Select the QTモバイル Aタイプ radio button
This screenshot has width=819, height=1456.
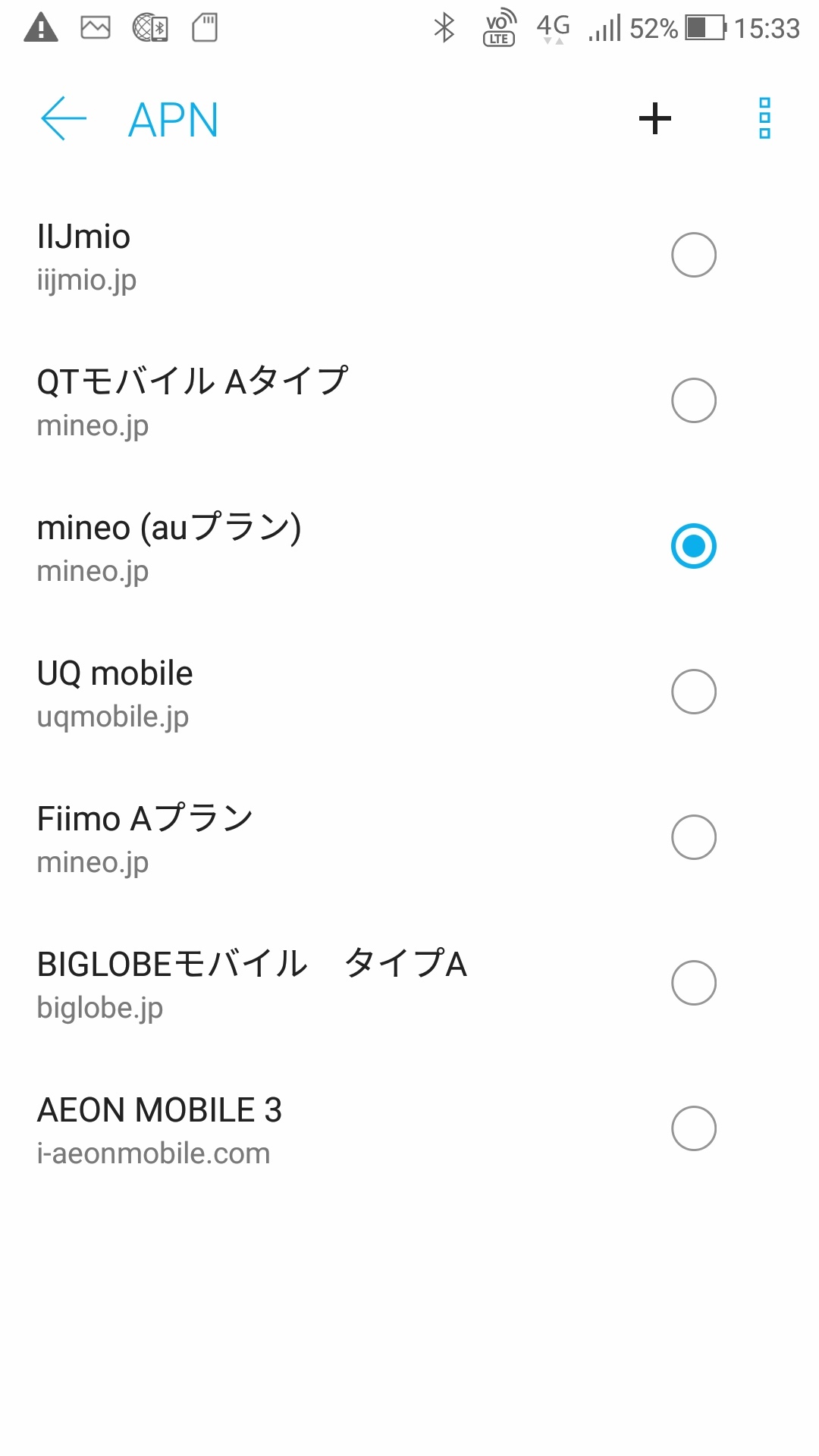point(693,400)
